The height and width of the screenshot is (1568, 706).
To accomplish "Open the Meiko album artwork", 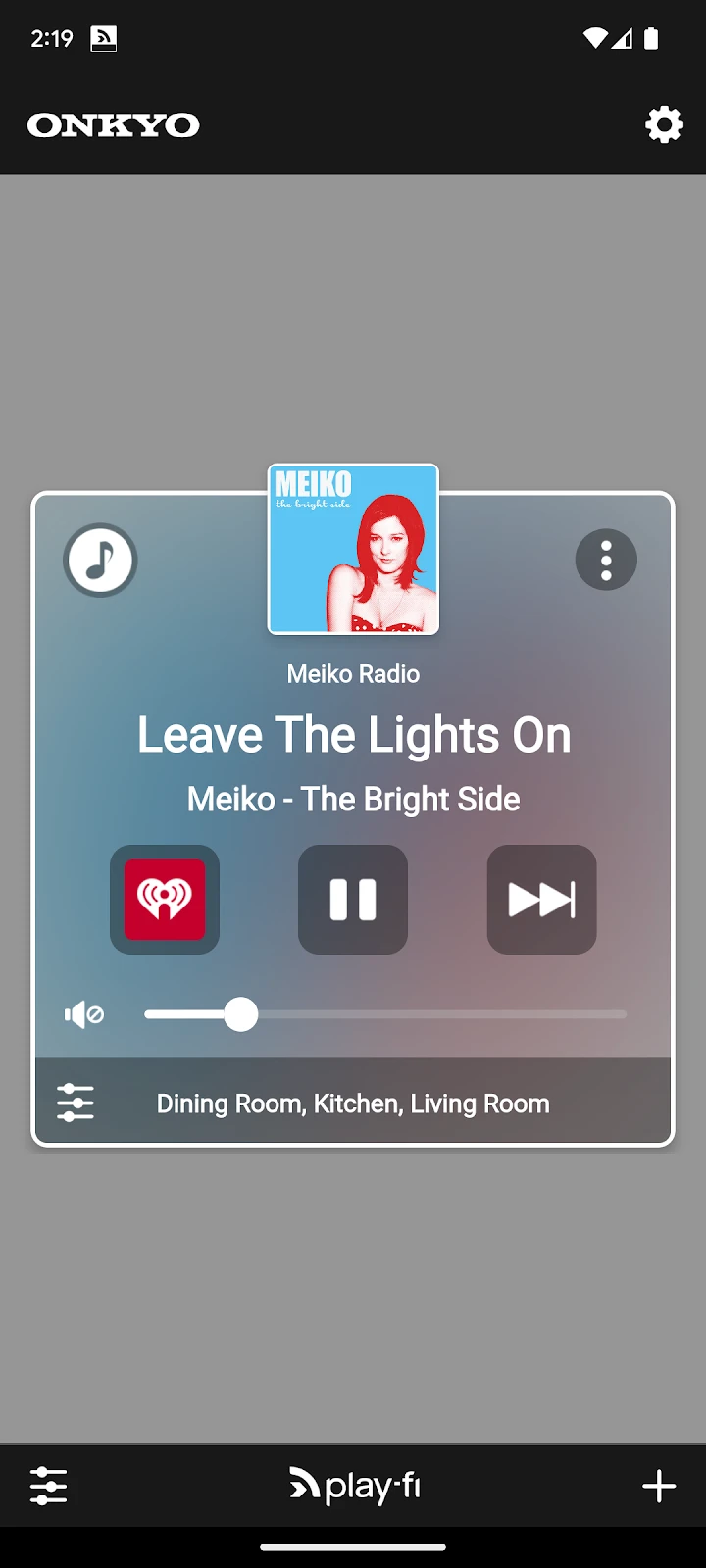I will 353,549.
